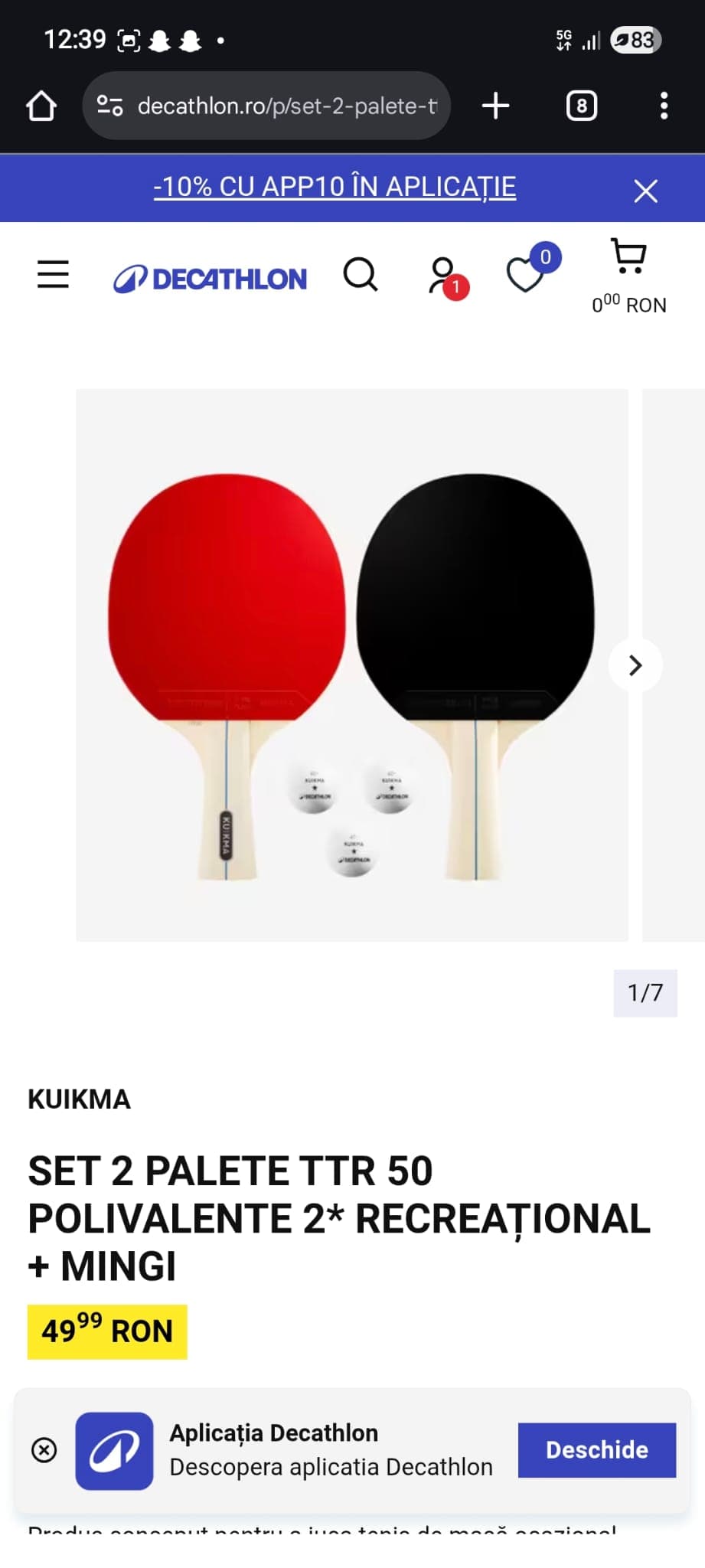Image resolution: width=705 pixels, height=1568 pixels.
Task: Open the Decathlon hamburger menu
Action: (x=53, y=274)
